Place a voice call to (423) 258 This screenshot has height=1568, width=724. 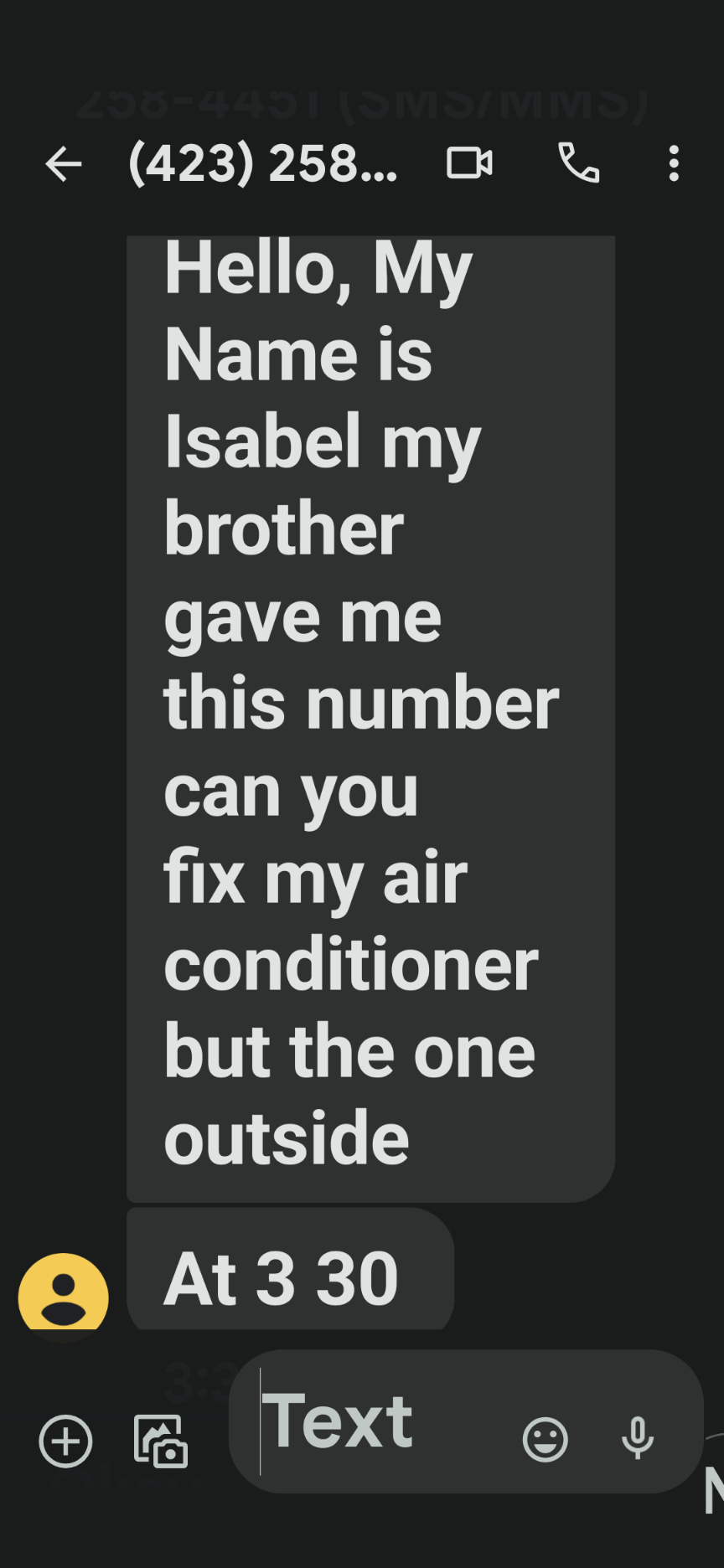pyautogui.click(x=578, y=163)
